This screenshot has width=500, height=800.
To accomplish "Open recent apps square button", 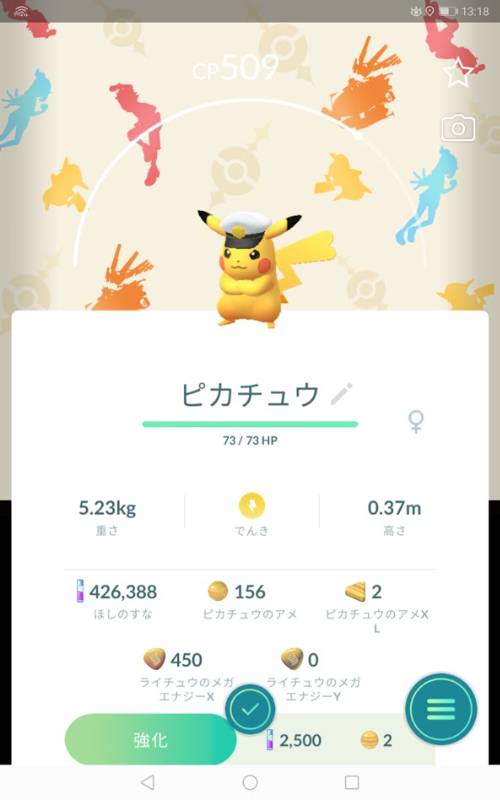I will 352,782.
